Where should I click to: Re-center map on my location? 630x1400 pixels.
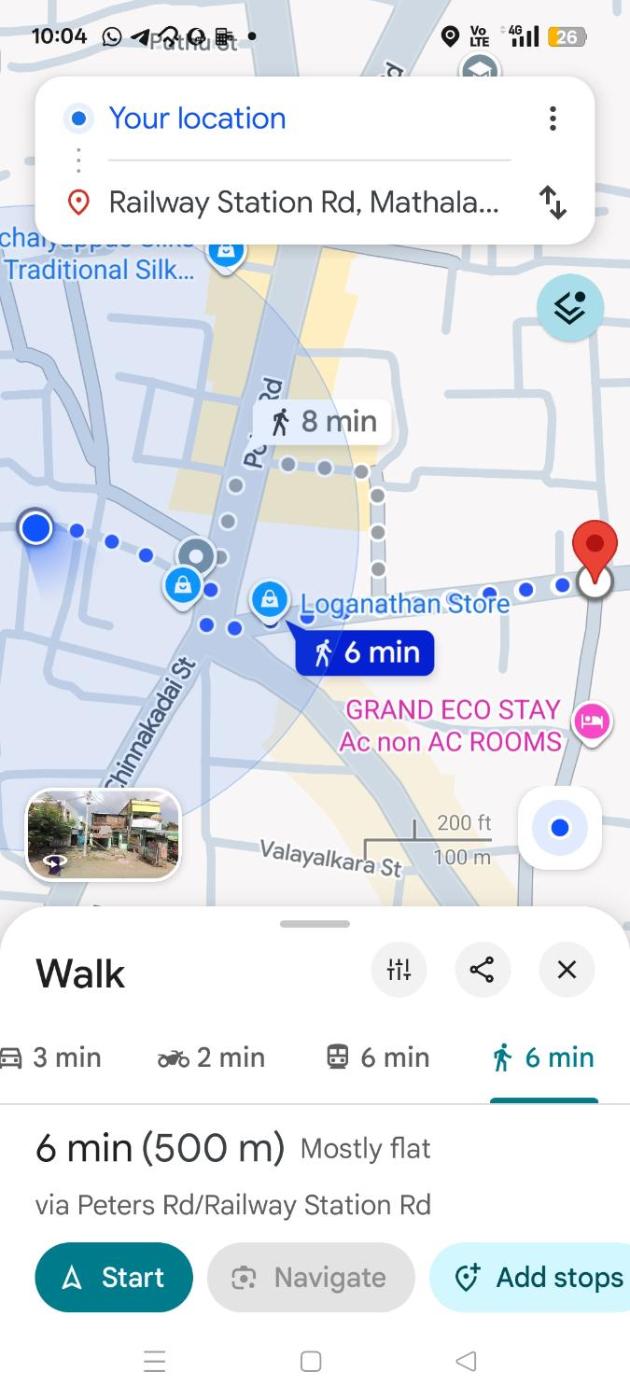pyautogui.click(x=559, y=827)
